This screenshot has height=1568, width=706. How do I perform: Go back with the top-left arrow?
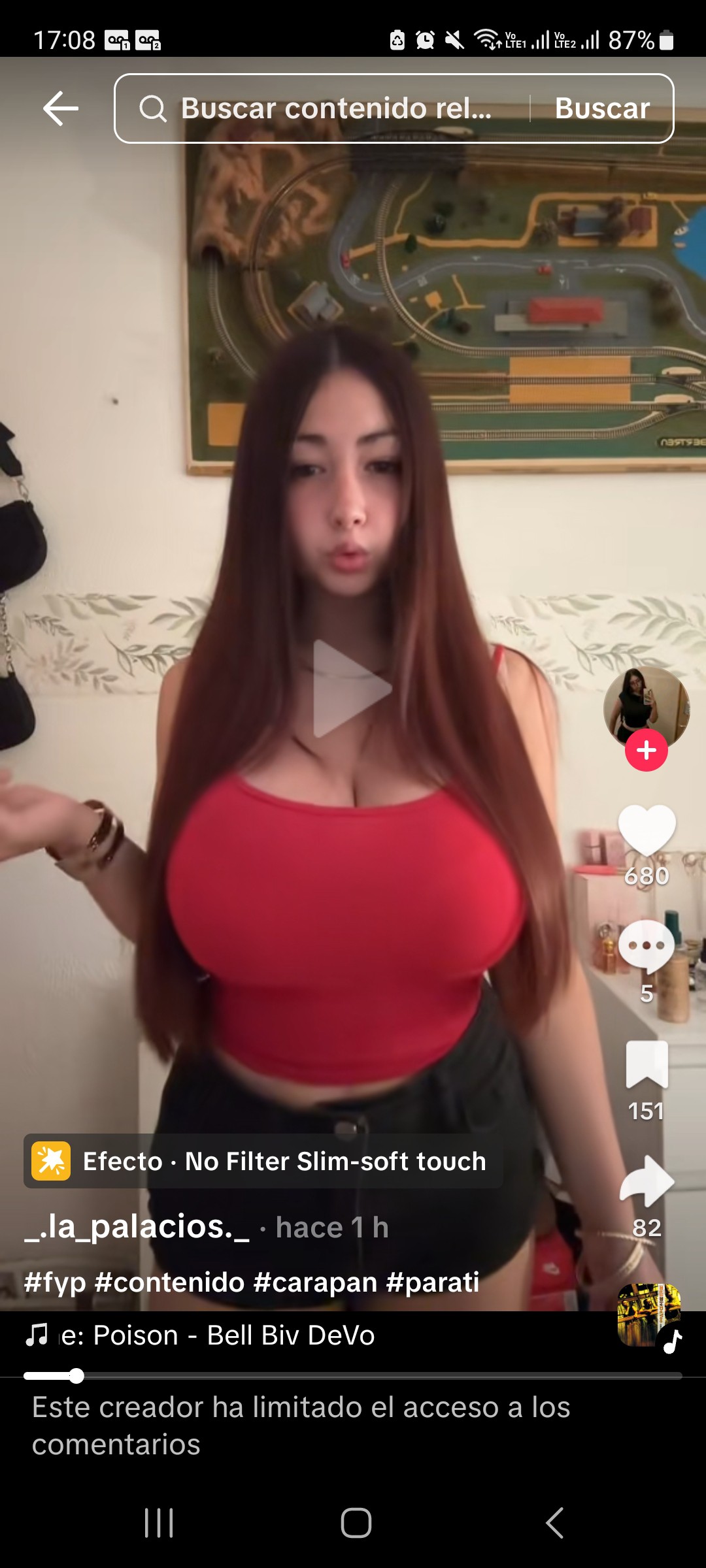pos(61,108)
